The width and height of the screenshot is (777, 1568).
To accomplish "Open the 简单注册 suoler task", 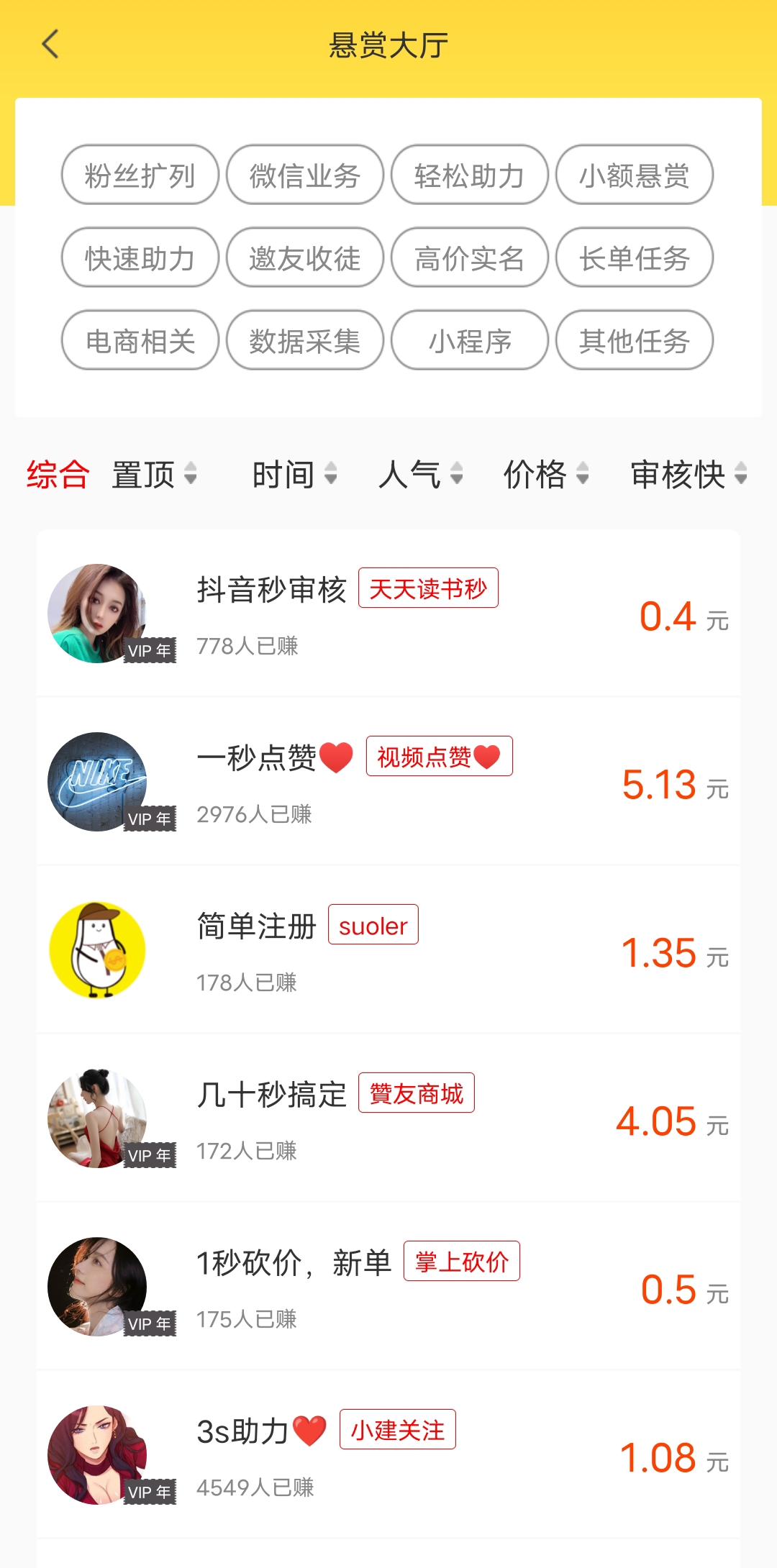I will [388, 950].
